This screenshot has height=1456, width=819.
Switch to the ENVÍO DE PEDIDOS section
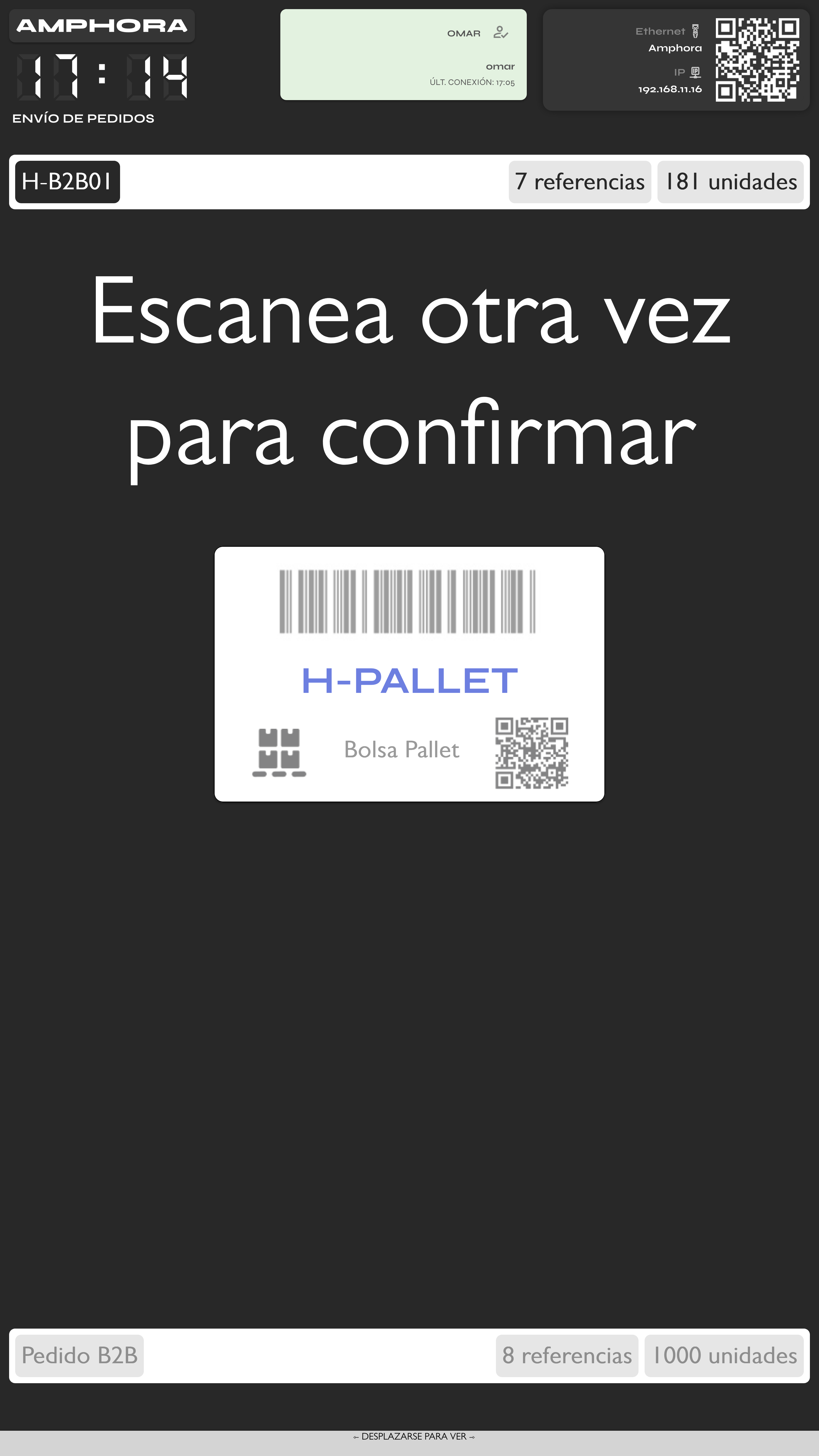(x=83, y=118)
